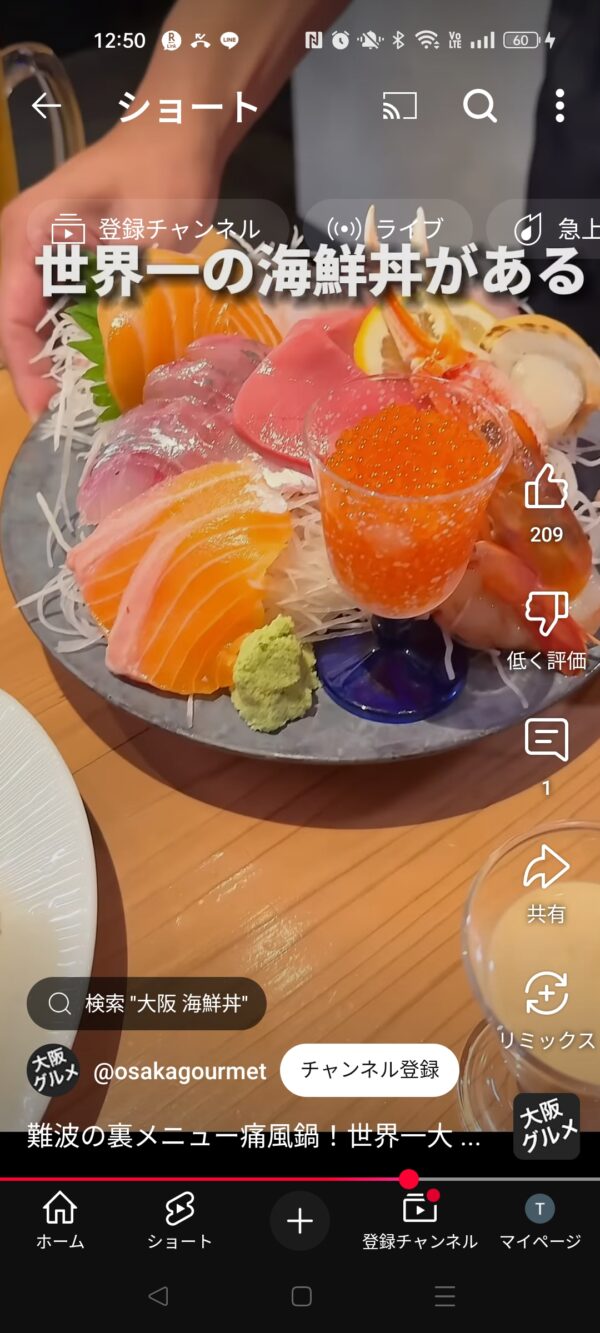Share this short via 共有

546,867
